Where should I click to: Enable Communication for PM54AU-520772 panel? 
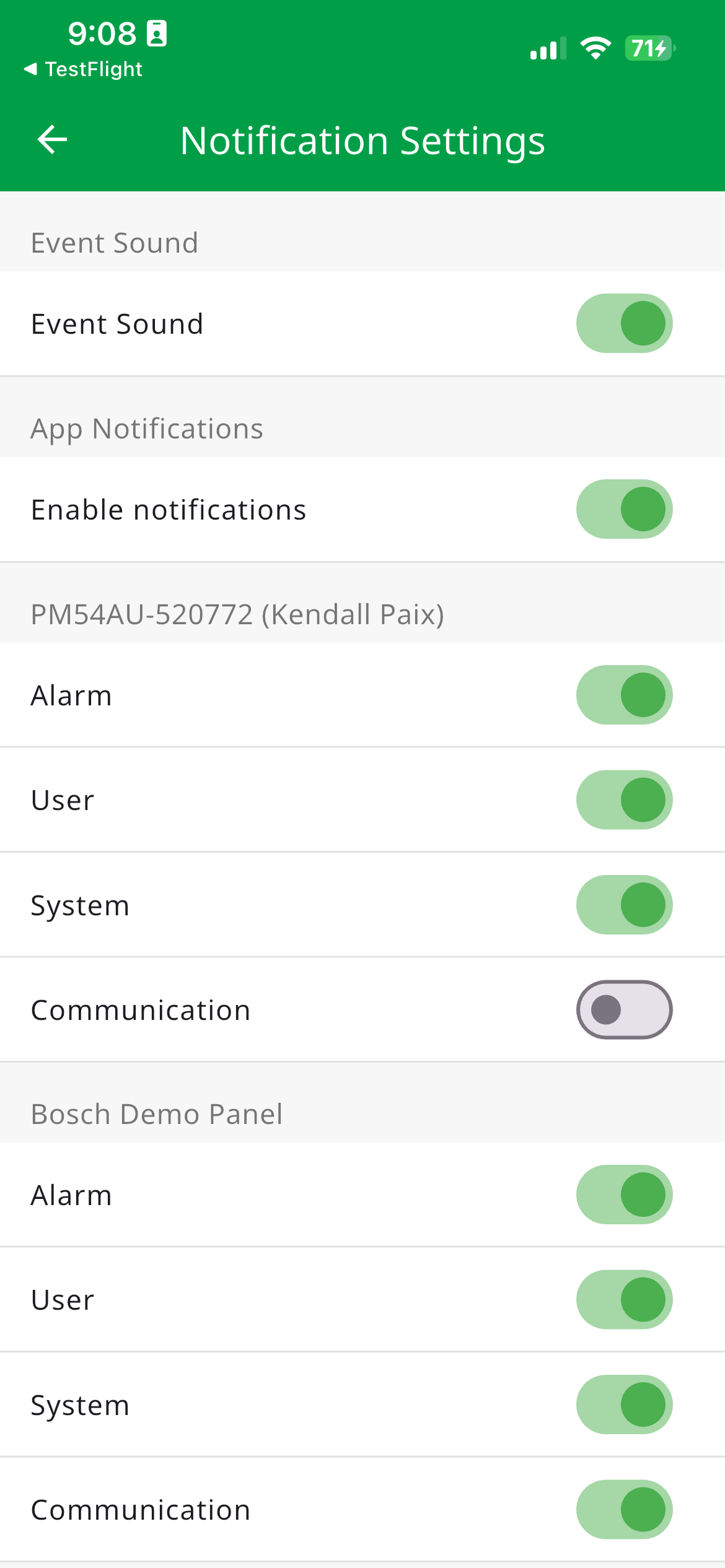pos(624,1009)
